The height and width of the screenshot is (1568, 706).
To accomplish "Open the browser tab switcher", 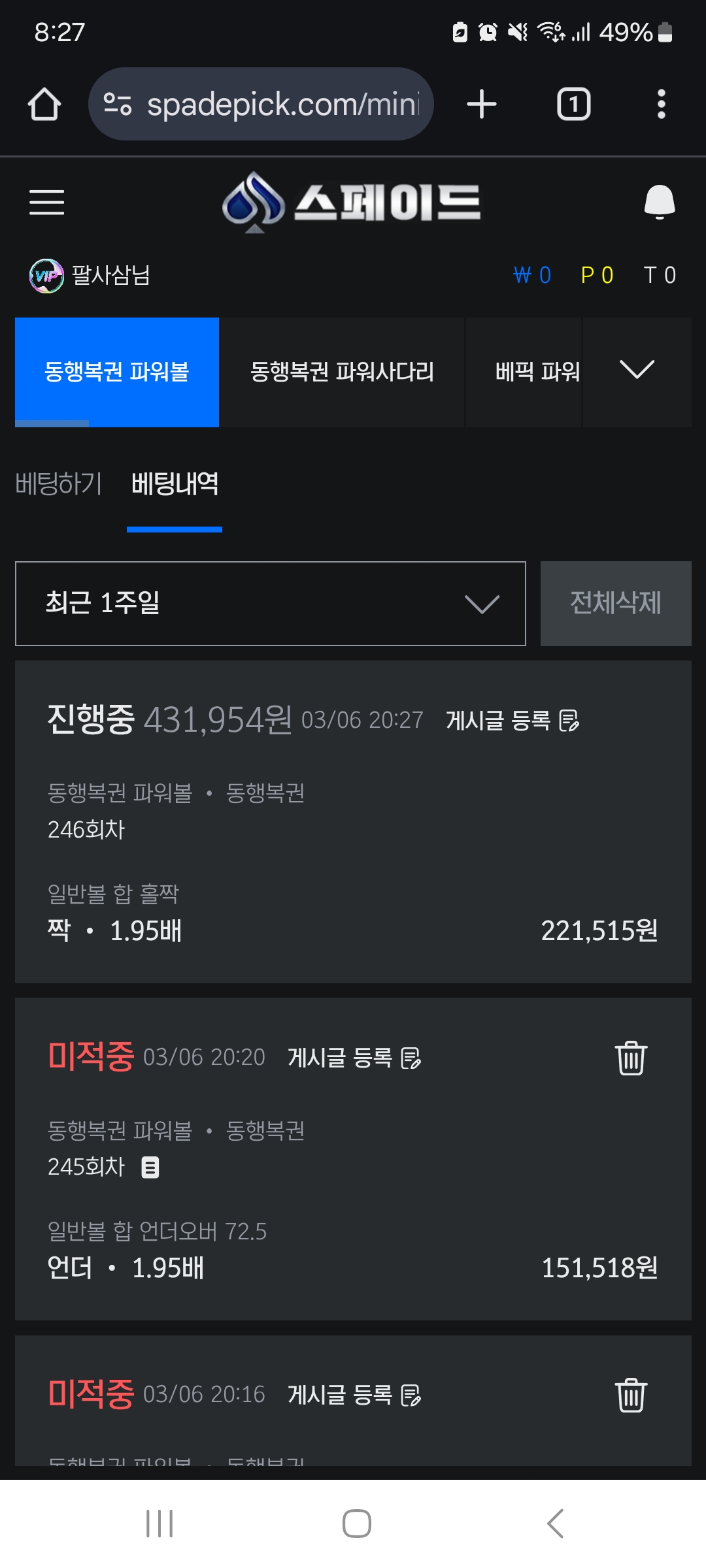I will pos(573,105).
